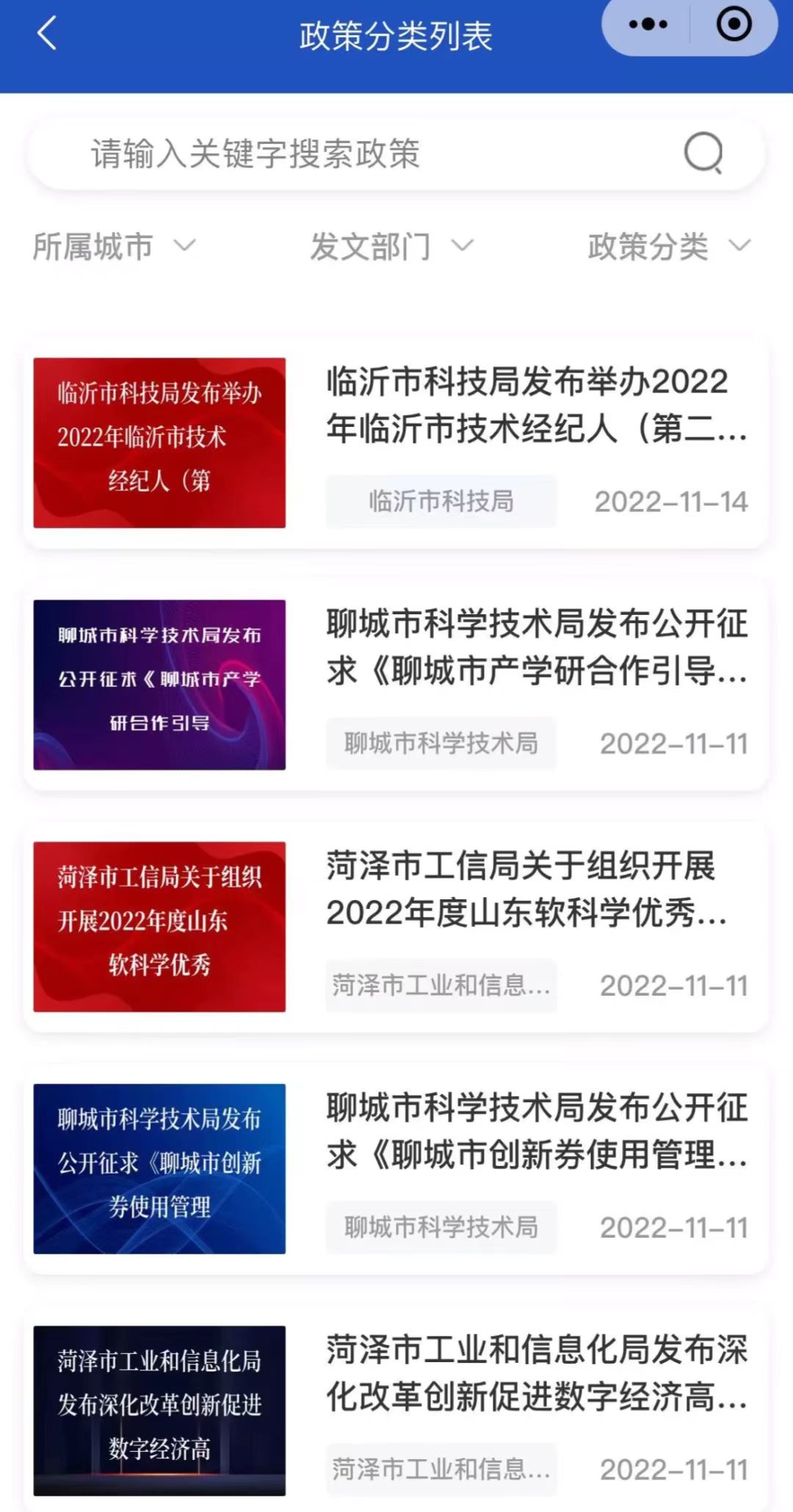Open 菏泽市 深化改革创新促进数字经济 policy

536,1372
